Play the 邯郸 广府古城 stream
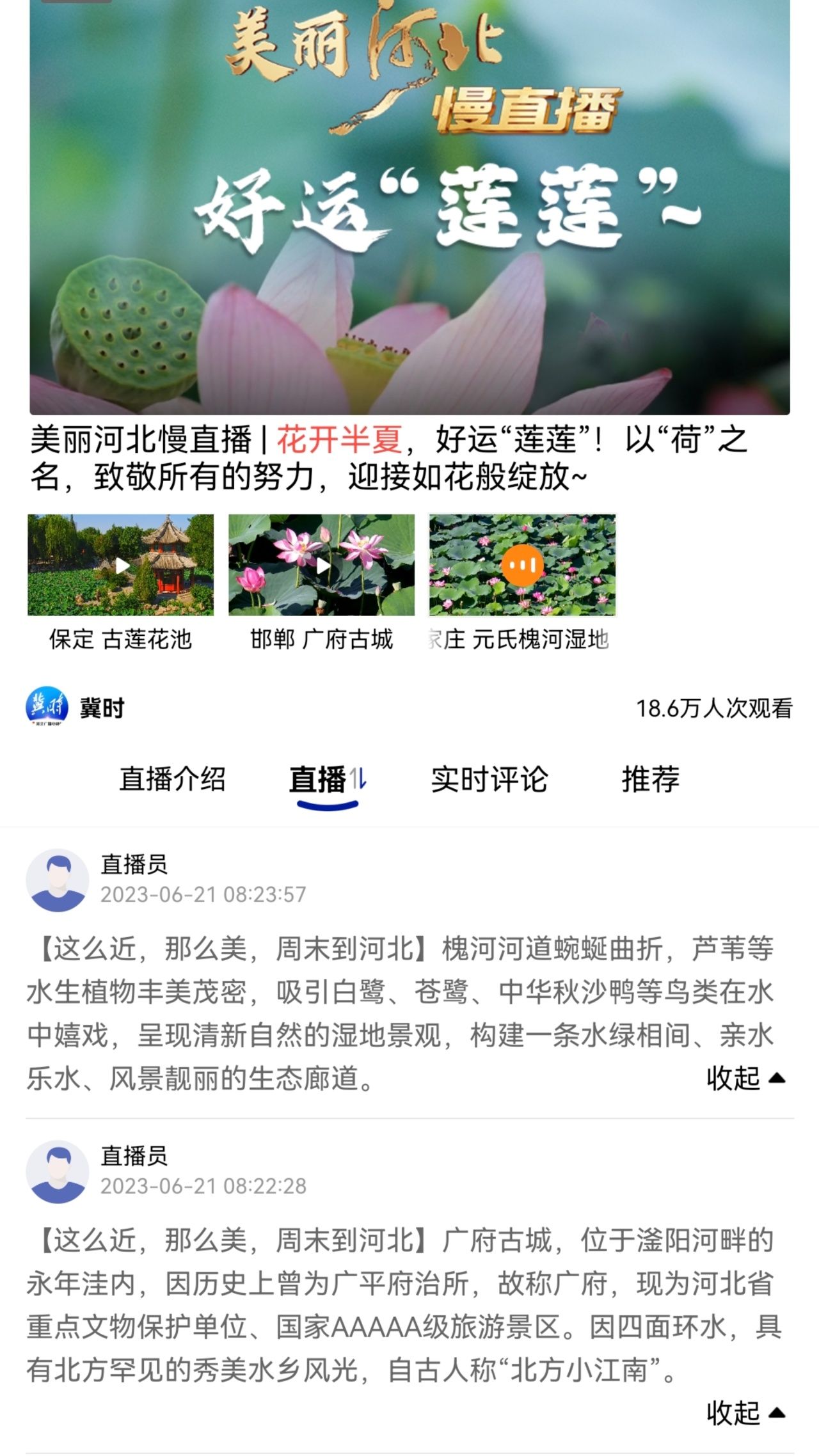This screenshot has height=1456, width=819. point(322,566)
